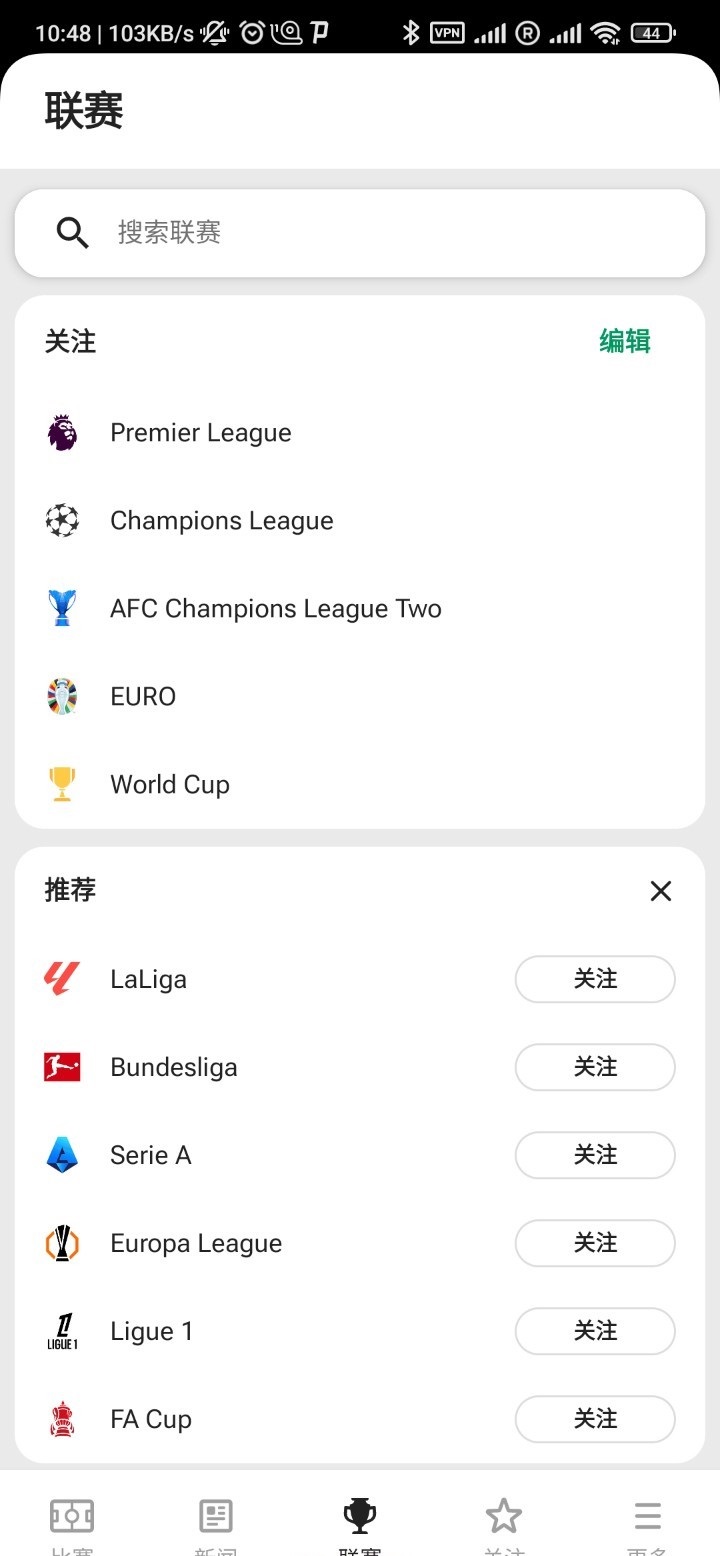Follow Ligue 1 with its 关注 button
This screenshot has height=1556, width=720.
[x=595, y=1331]
